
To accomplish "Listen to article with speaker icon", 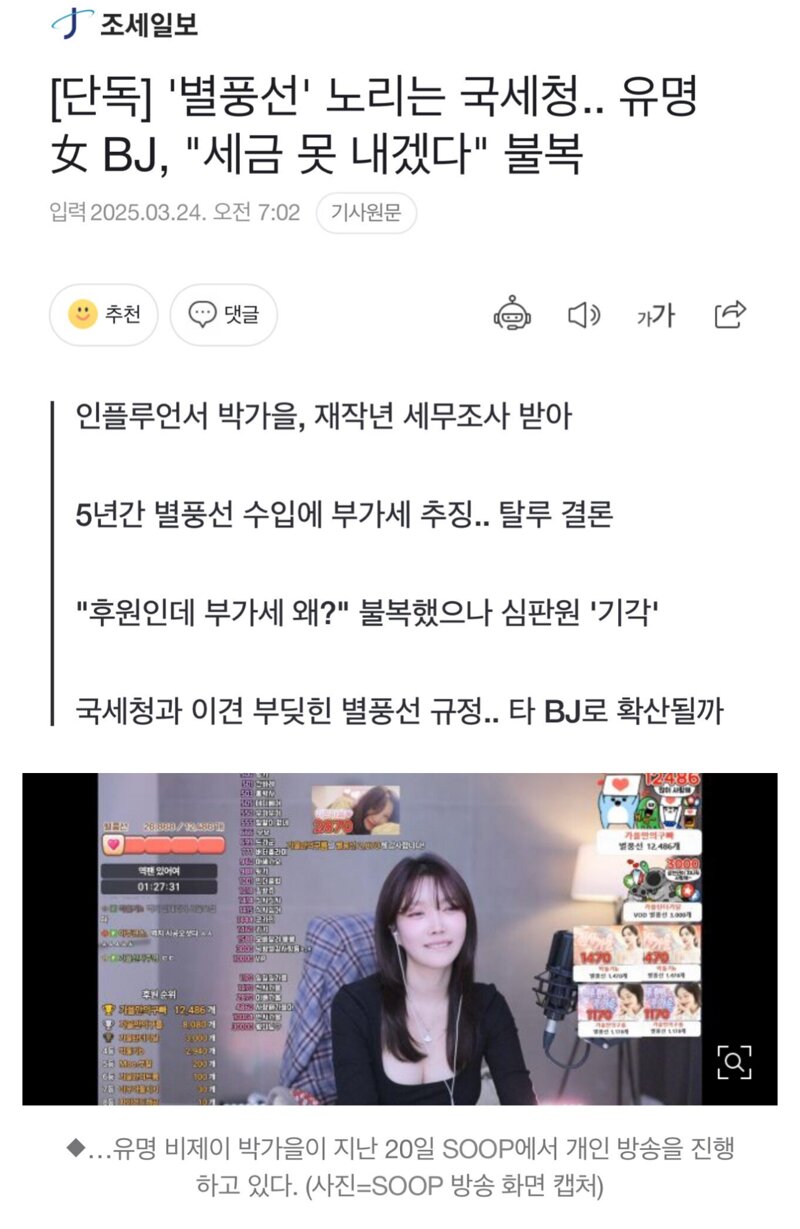I will (x=583, y=315).
